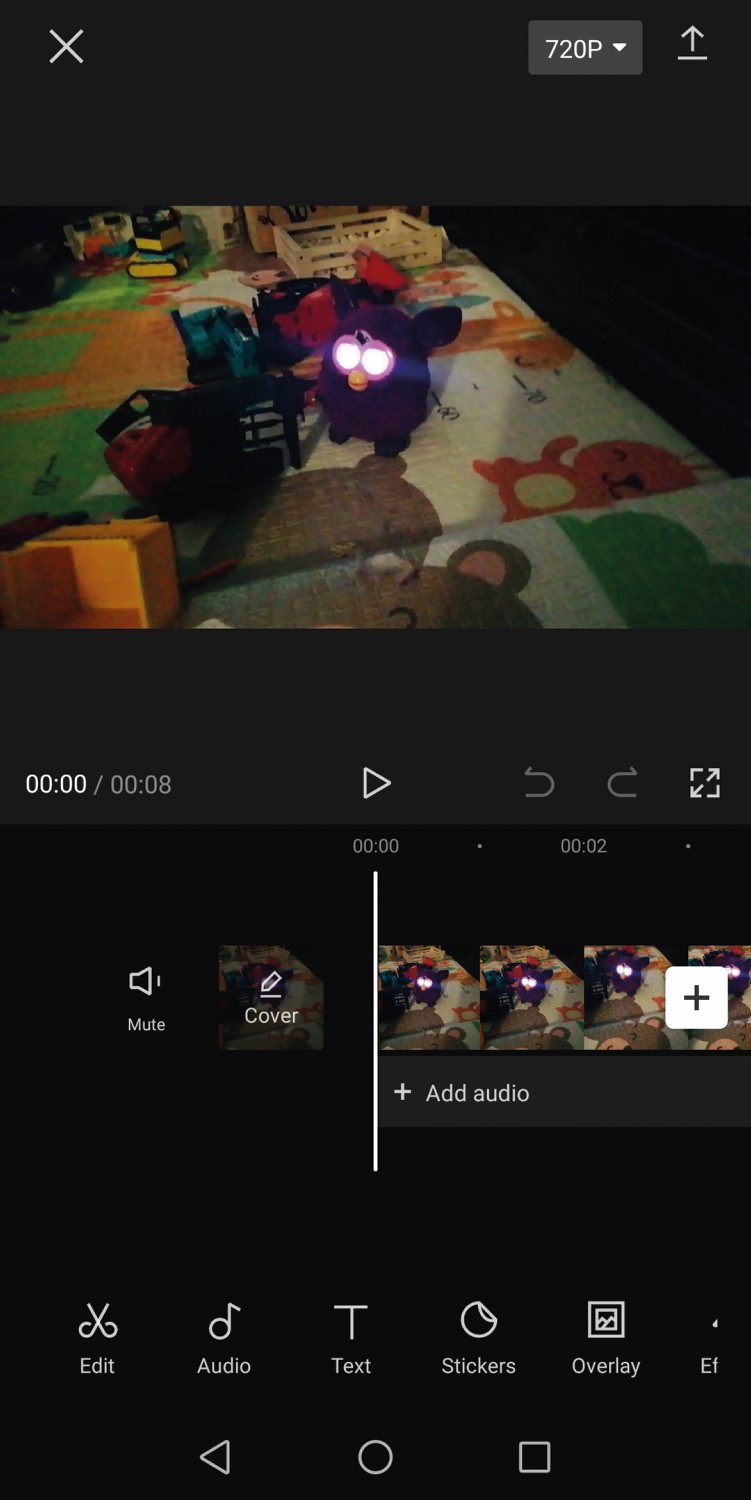Open the Edit tool
The image size is (751, 1500).
point(97,1337)
